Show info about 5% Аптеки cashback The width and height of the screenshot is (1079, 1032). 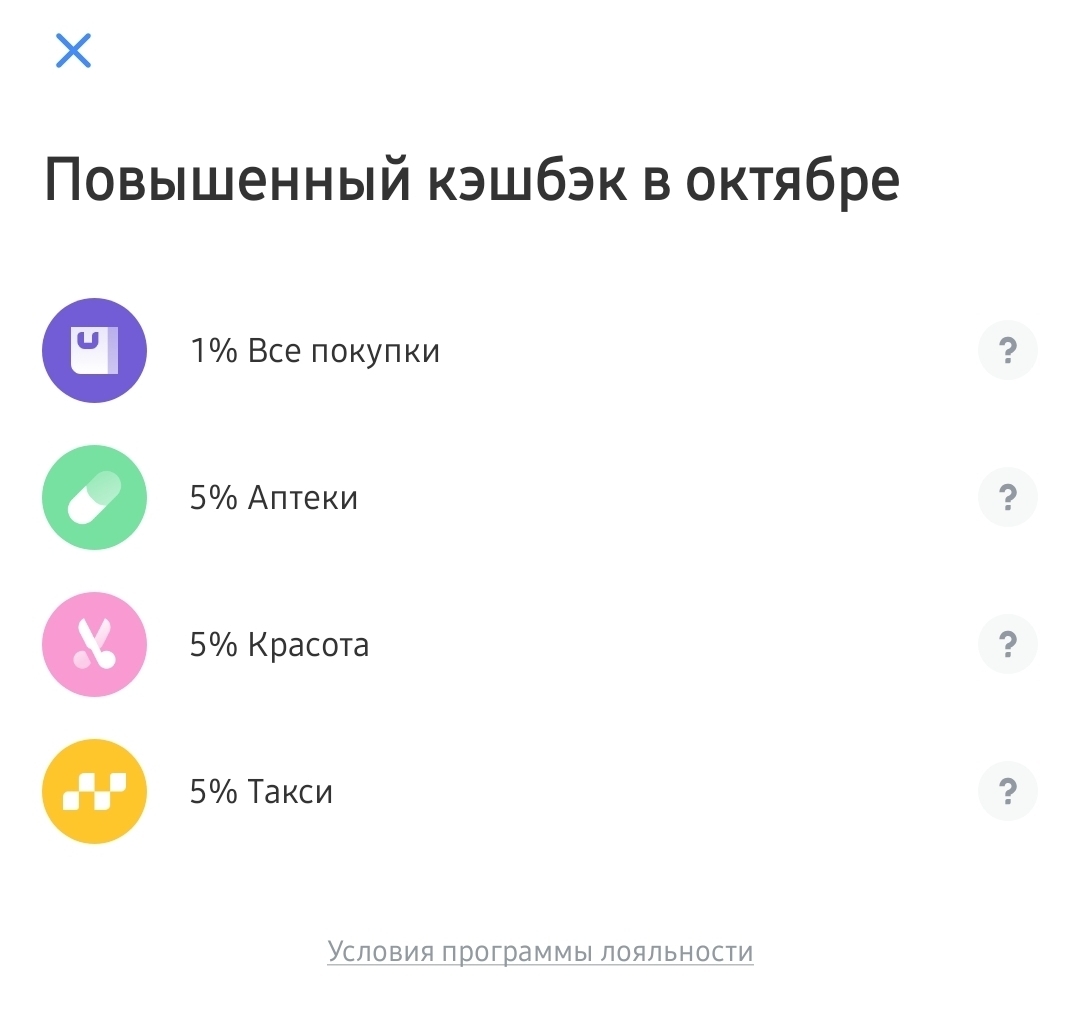1007,497
